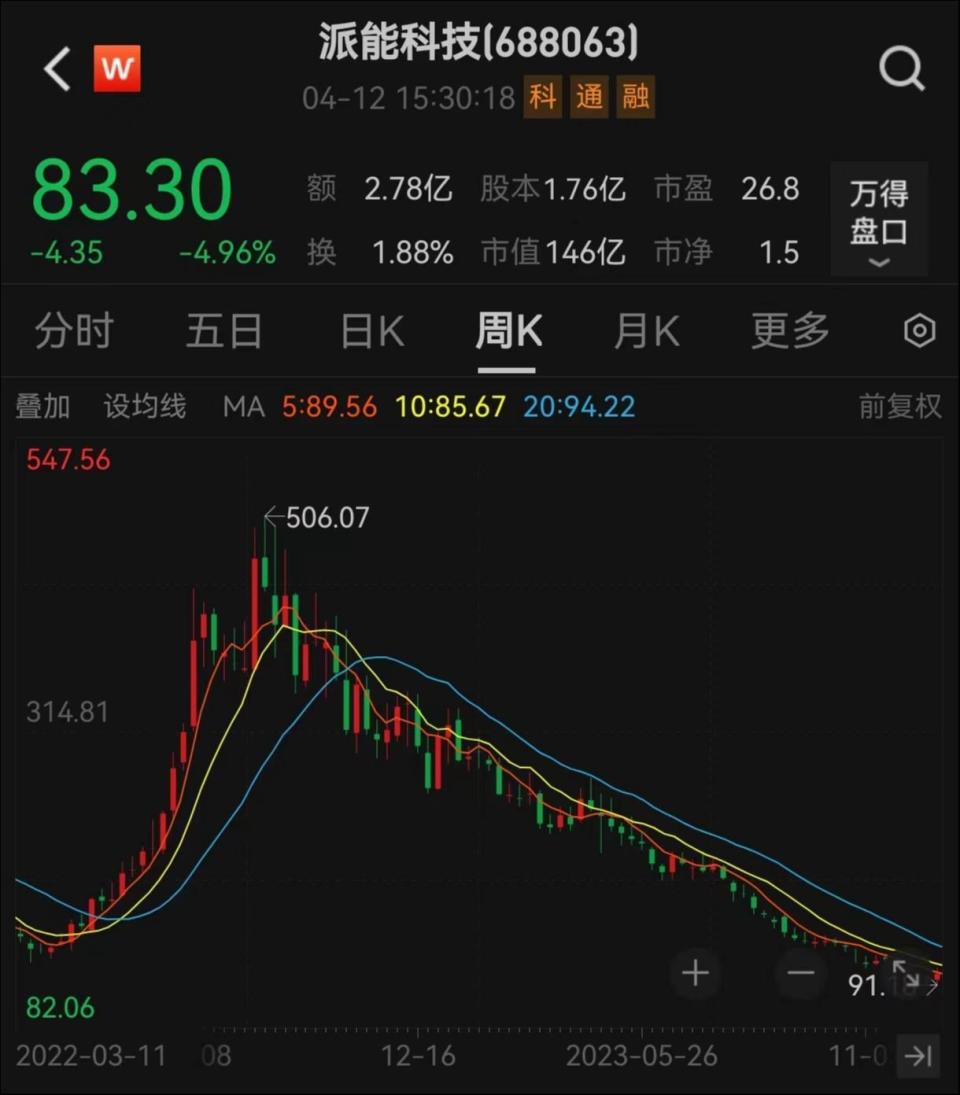The height and width of the screenshot is (1095, 960).
Task: Click the back arrow at top left
Action: (55, 68)
